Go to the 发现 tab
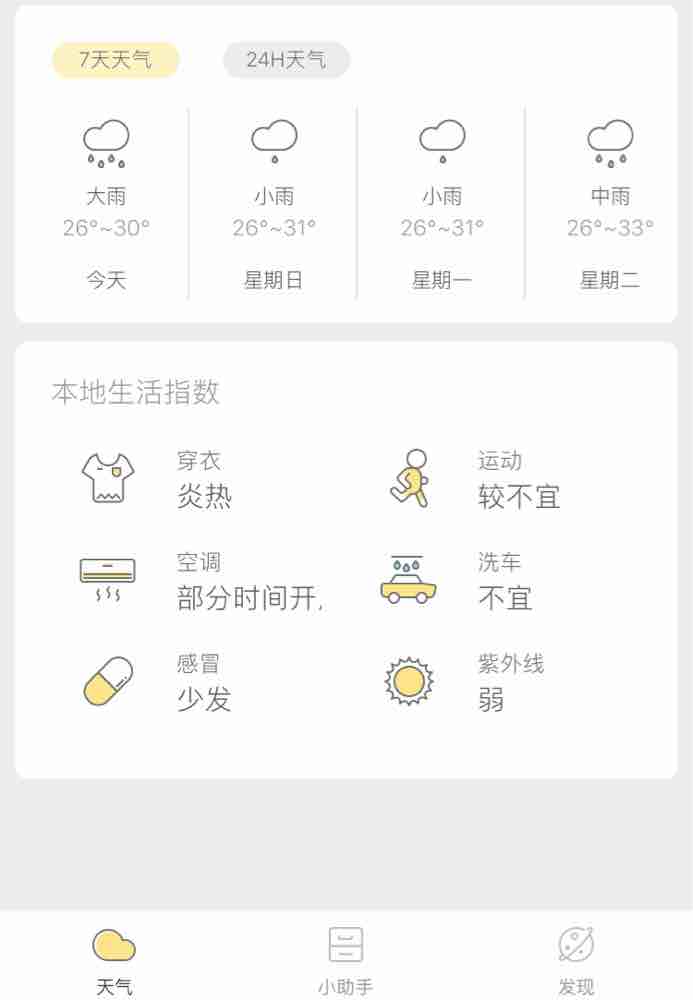693x1000 pixels. (x=576, y=958)
